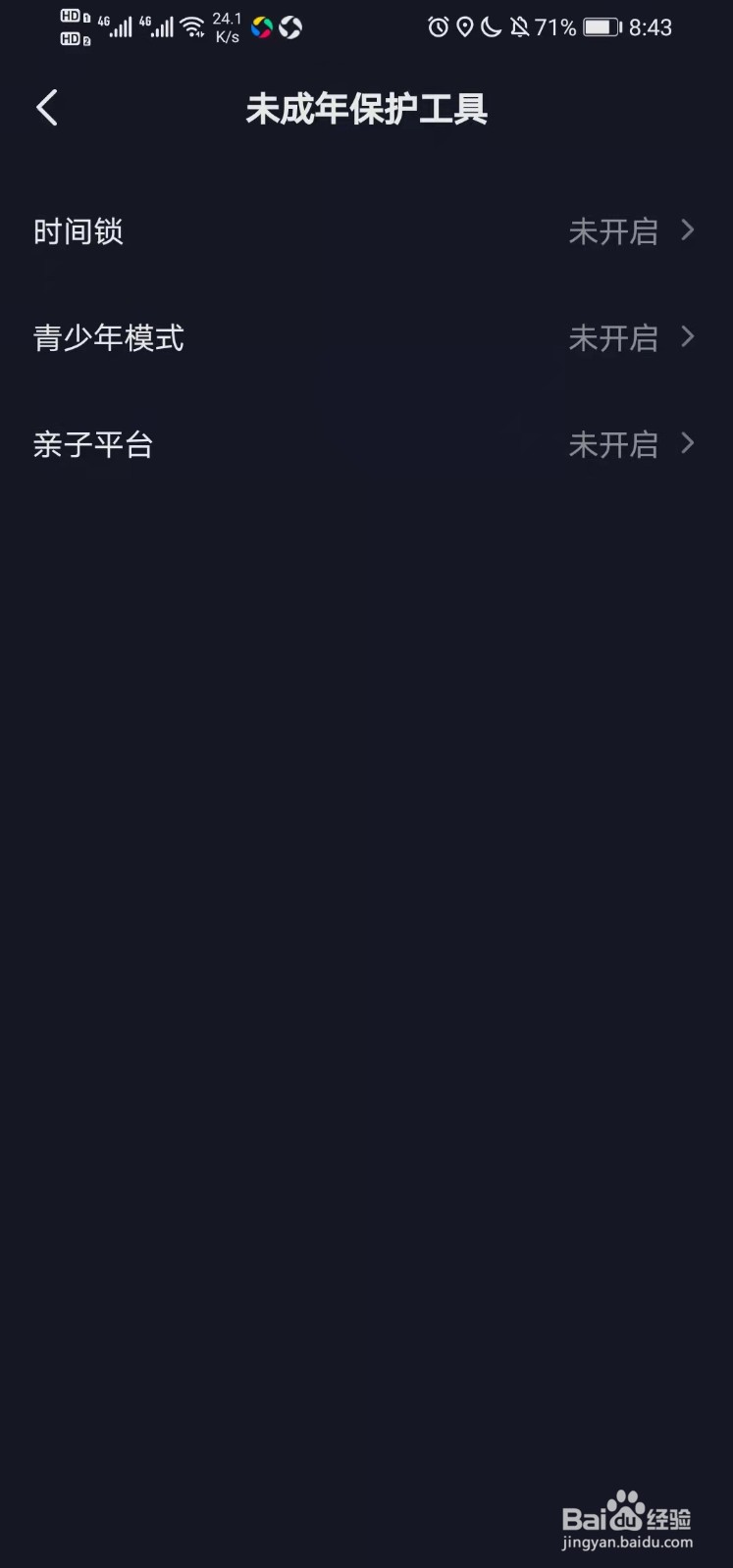The image size is (733, 1568).
Task: Open the 时间锁 setting
Action: (366, 231)
